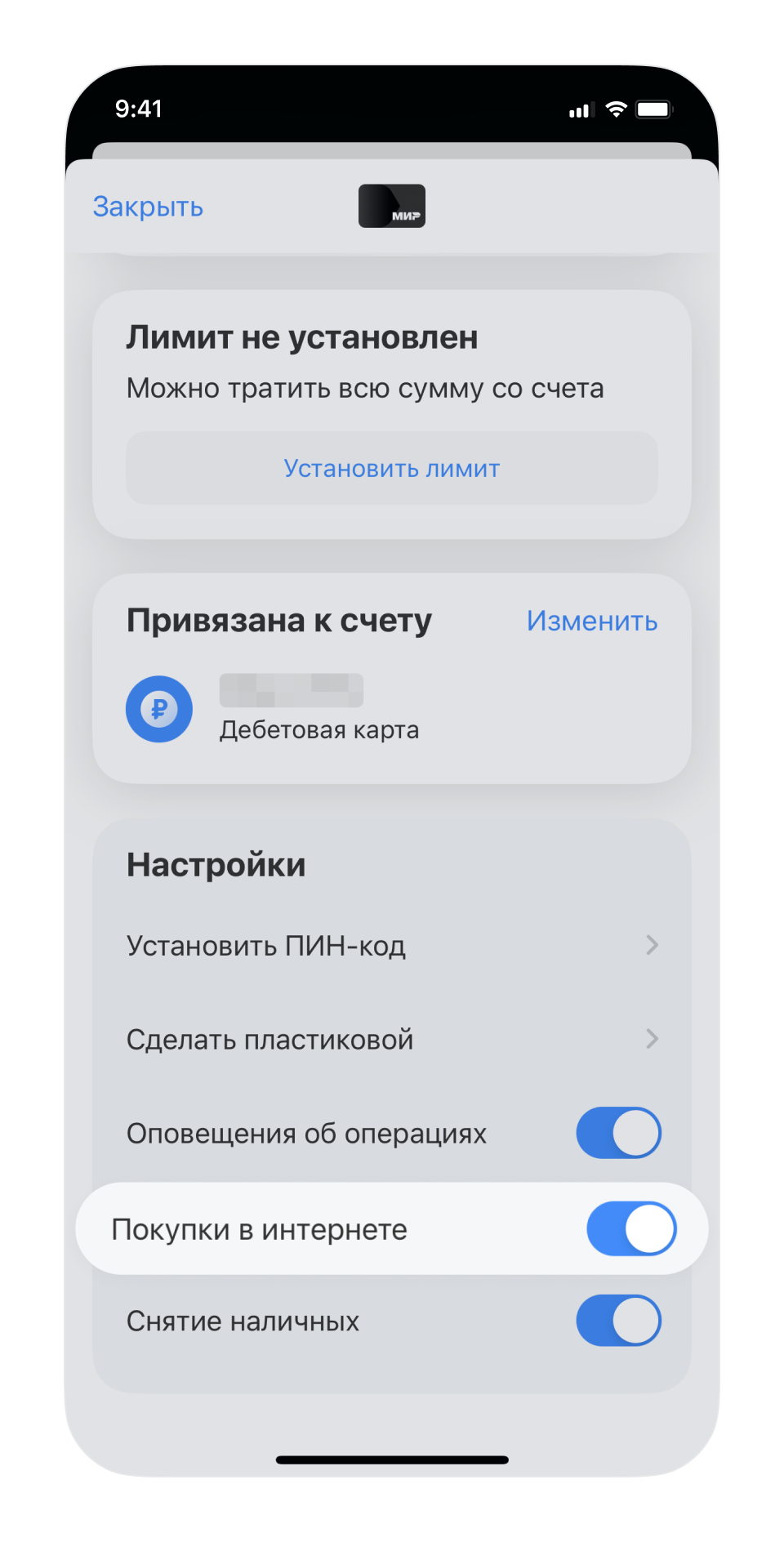The height and width of the screenshot is (1542, 784).
Task: Disable Покупки в интернете switch
Action: point(630,1228)
